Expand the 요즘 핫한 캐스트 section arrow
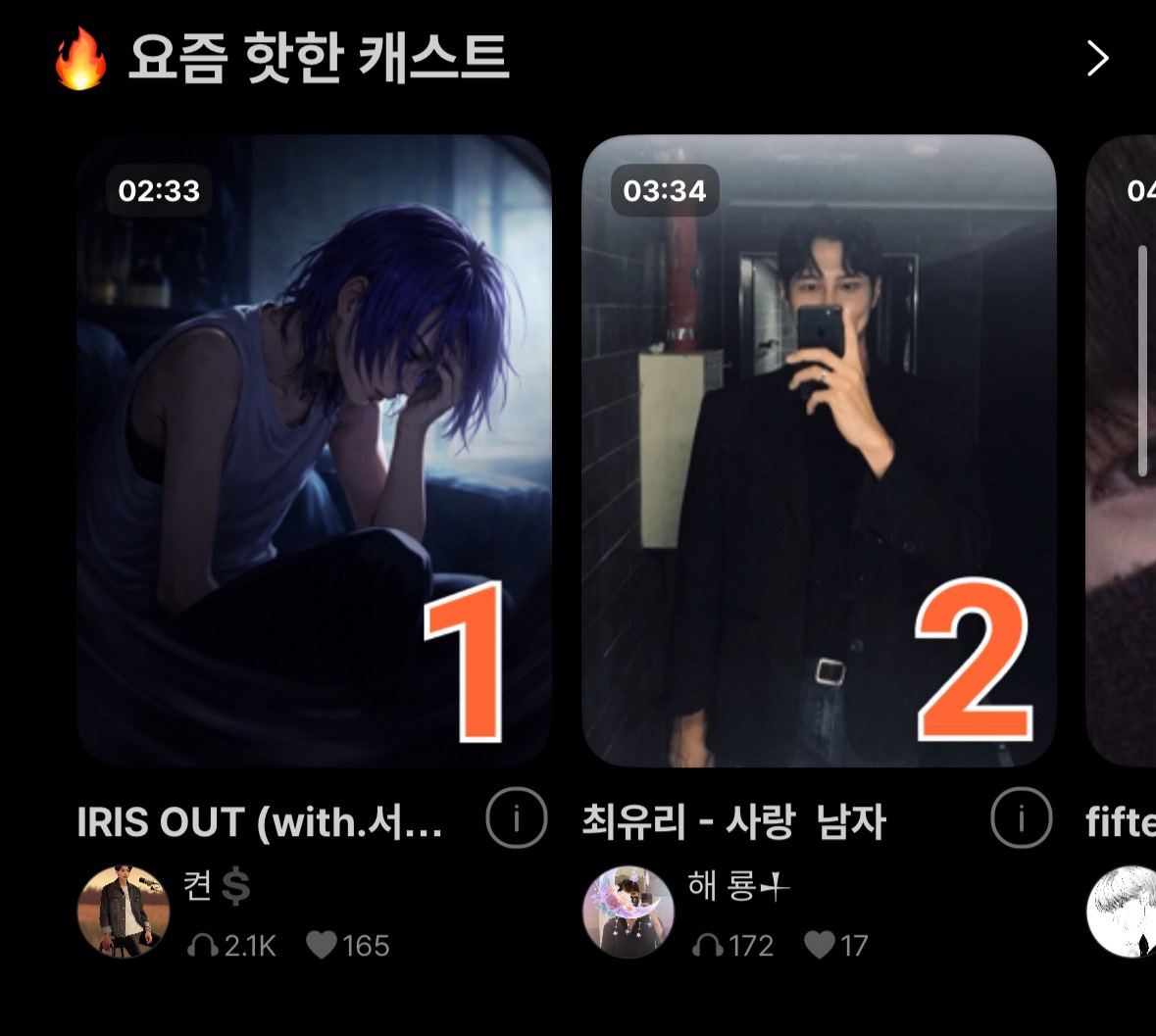This screenshot has height=1036, width=1156. point(1097,59)
